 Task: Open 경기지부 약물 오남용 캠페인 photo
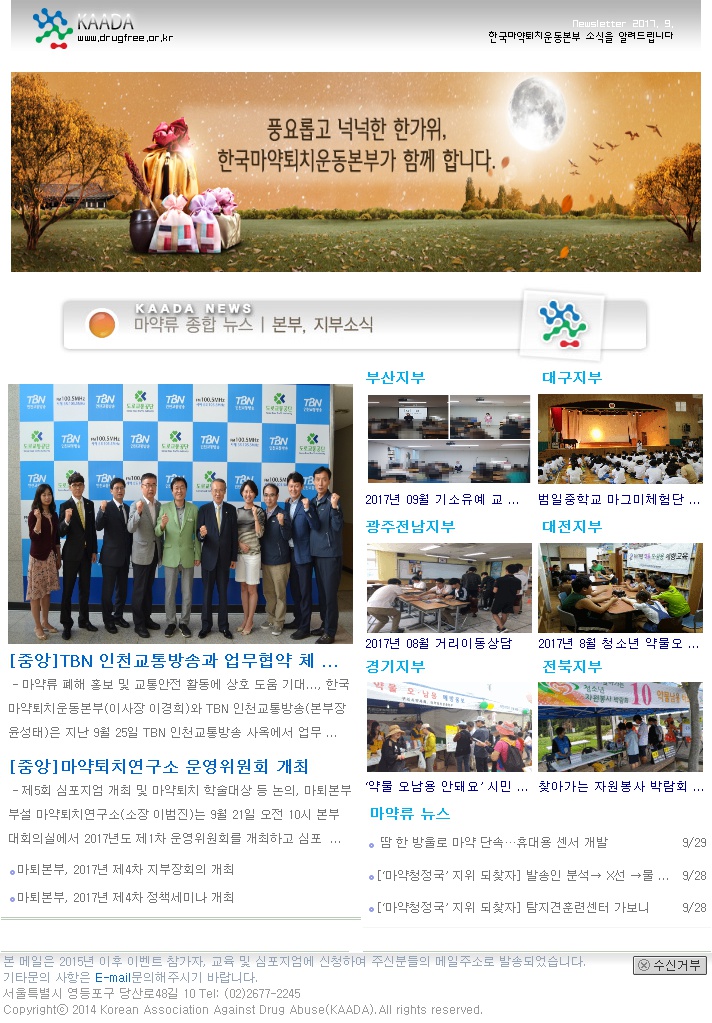pos(449,727)
